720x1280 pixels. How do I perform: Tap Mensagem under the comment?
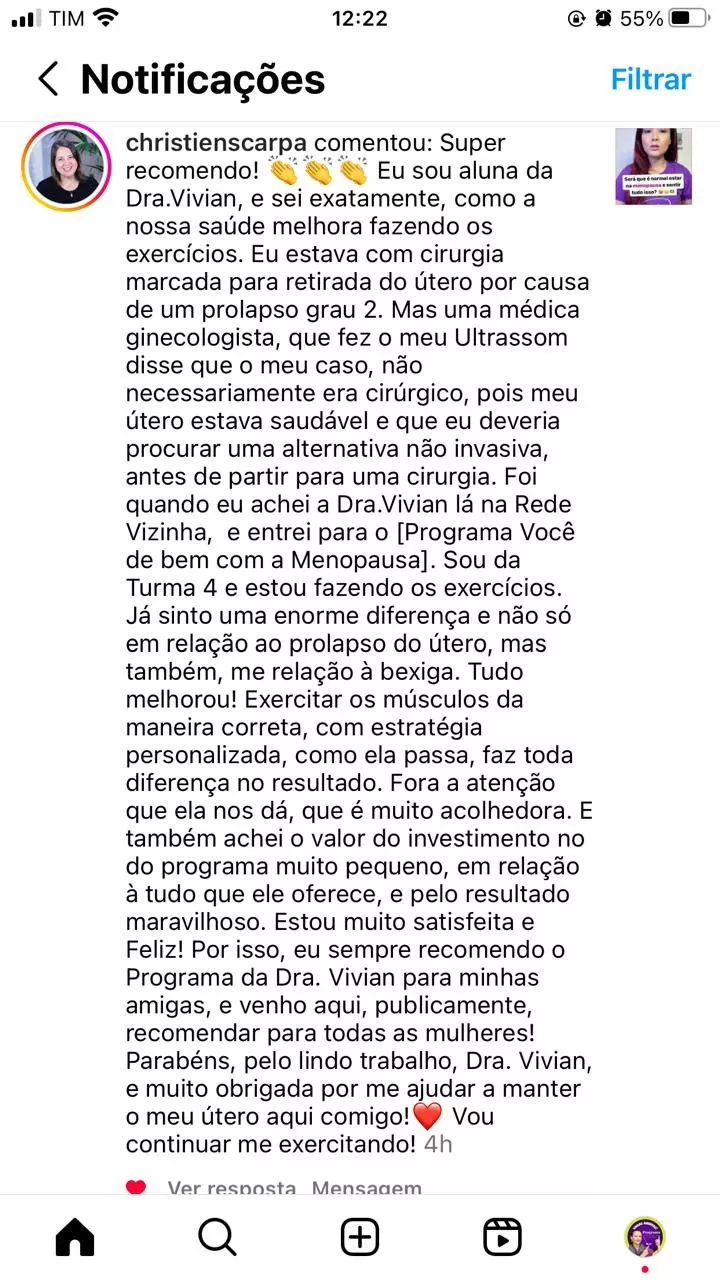coord(366,1188)
